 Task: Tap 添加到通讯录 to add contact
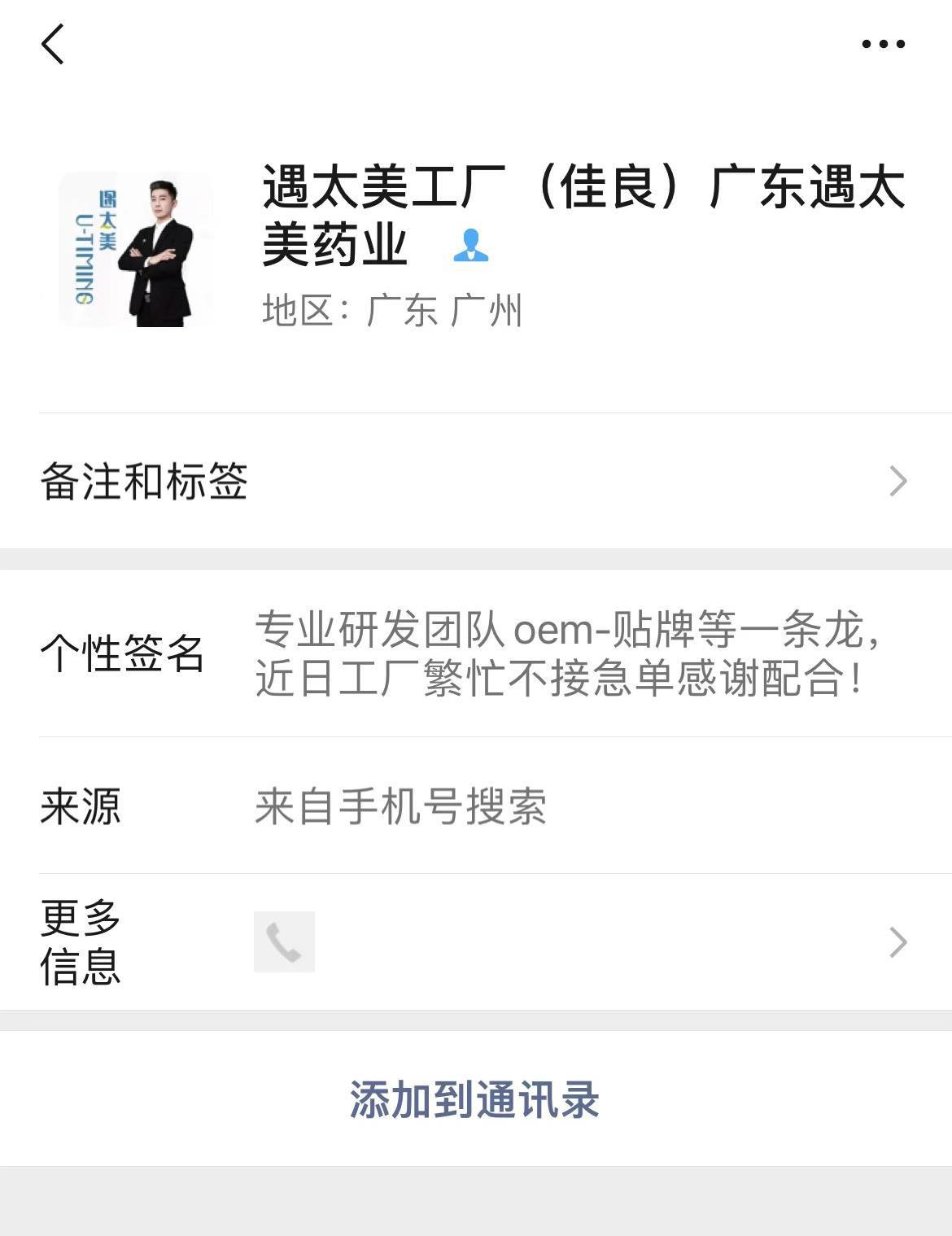[x=475, y=1099]
